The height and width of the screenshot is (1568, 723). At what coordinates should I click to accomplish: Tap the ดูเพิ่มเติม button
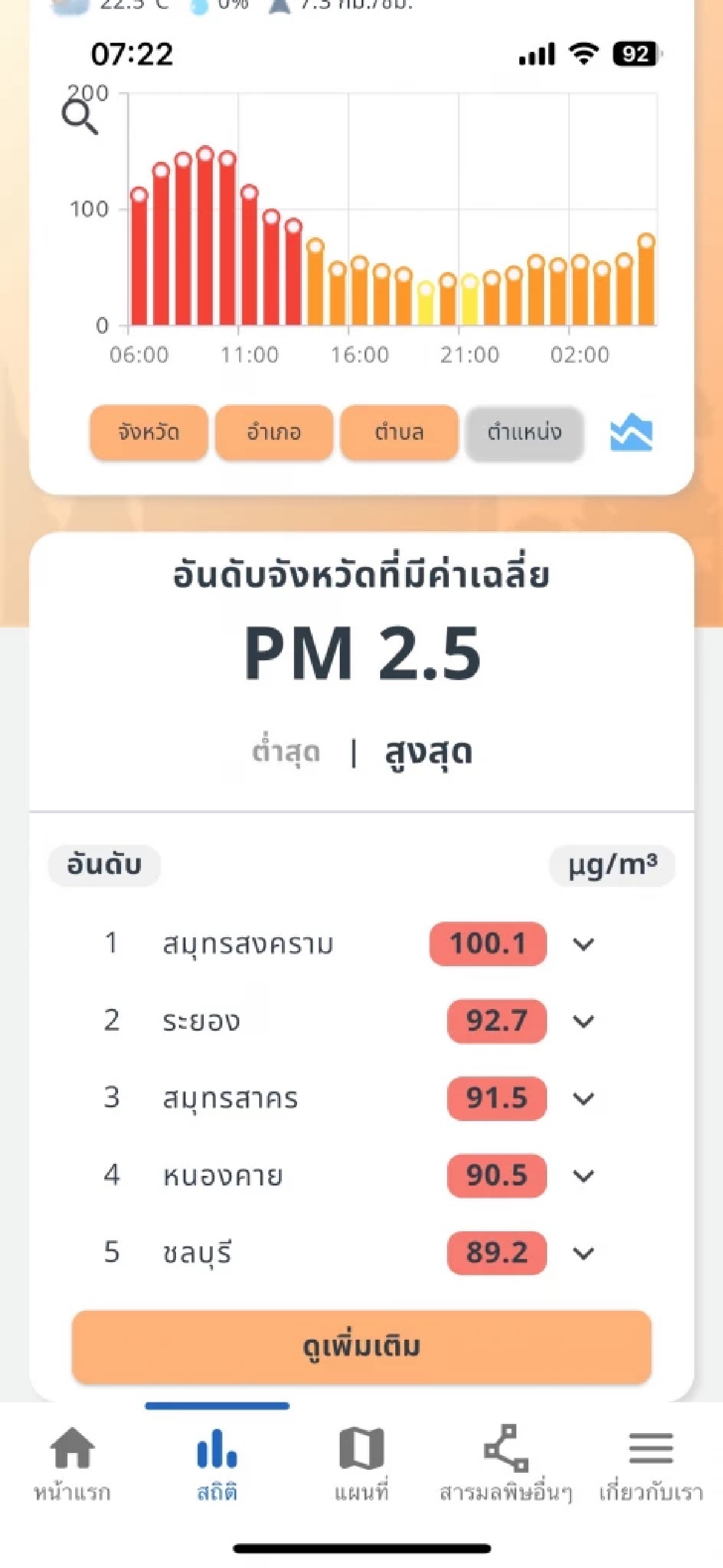click(361, 1347)
